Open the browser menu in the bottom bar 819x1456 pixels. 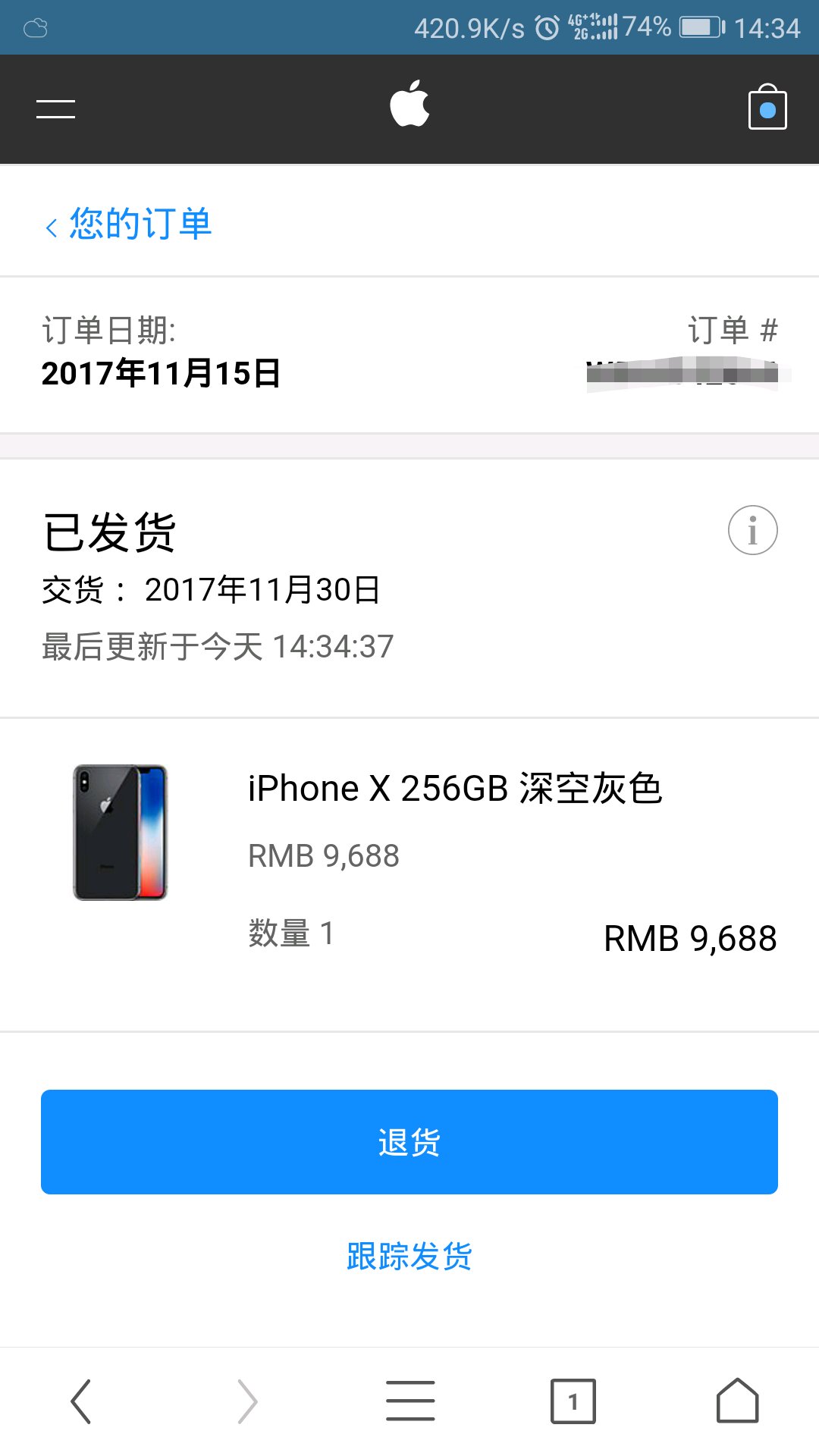(410, 1401)
